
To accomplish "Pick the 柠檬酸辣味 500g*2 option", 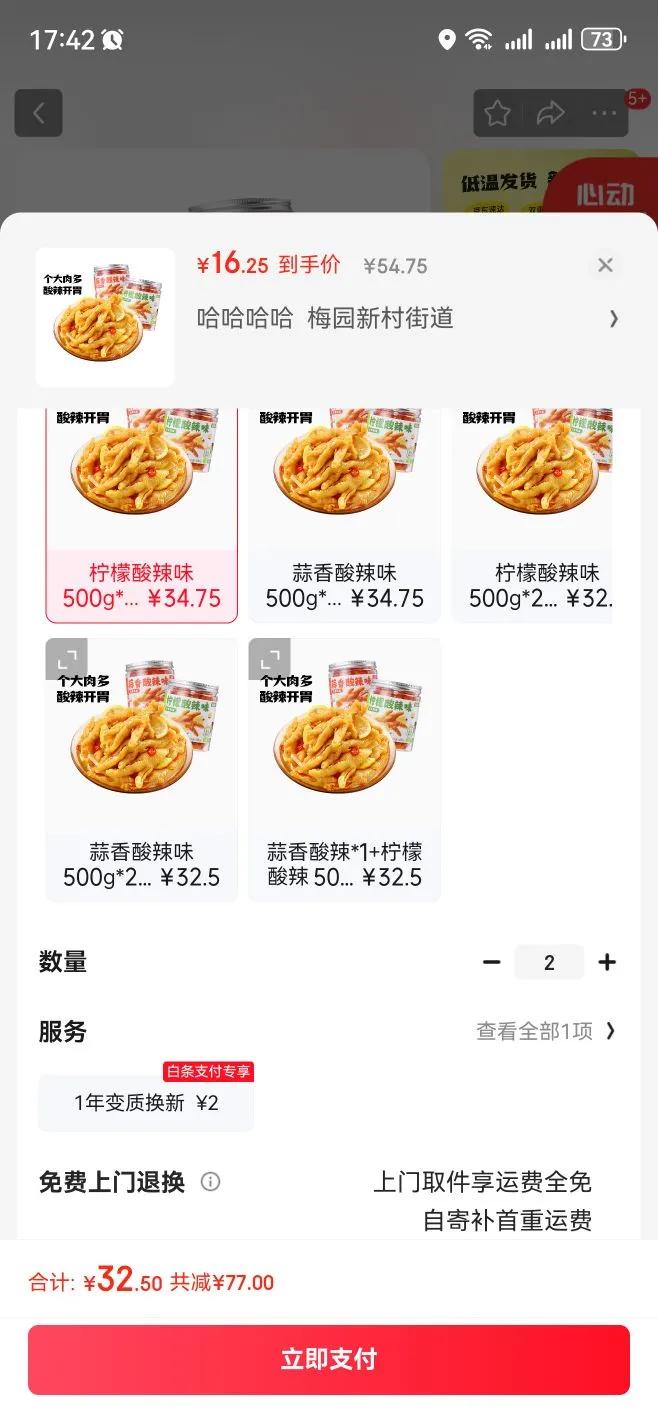I will coord(534,515).
